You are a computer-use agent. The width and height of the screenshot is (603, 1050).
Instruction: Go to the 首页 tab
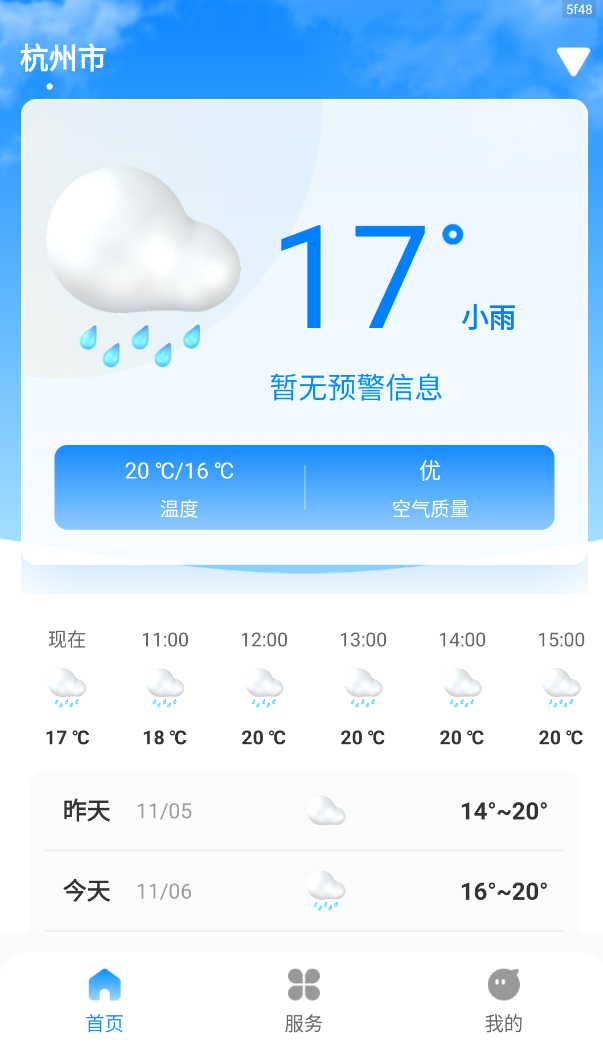104,999
